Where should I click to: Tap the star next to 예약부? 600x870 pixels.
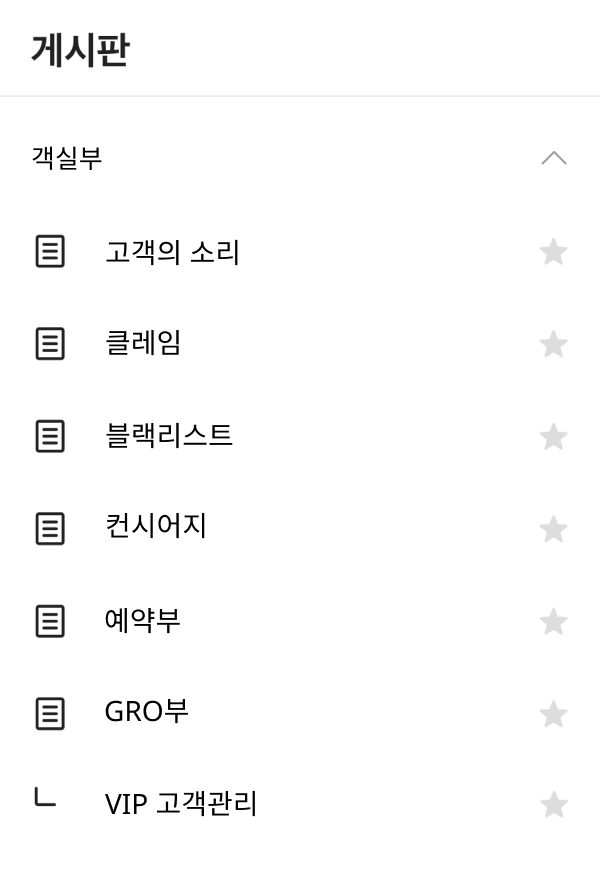coord(553,622)
